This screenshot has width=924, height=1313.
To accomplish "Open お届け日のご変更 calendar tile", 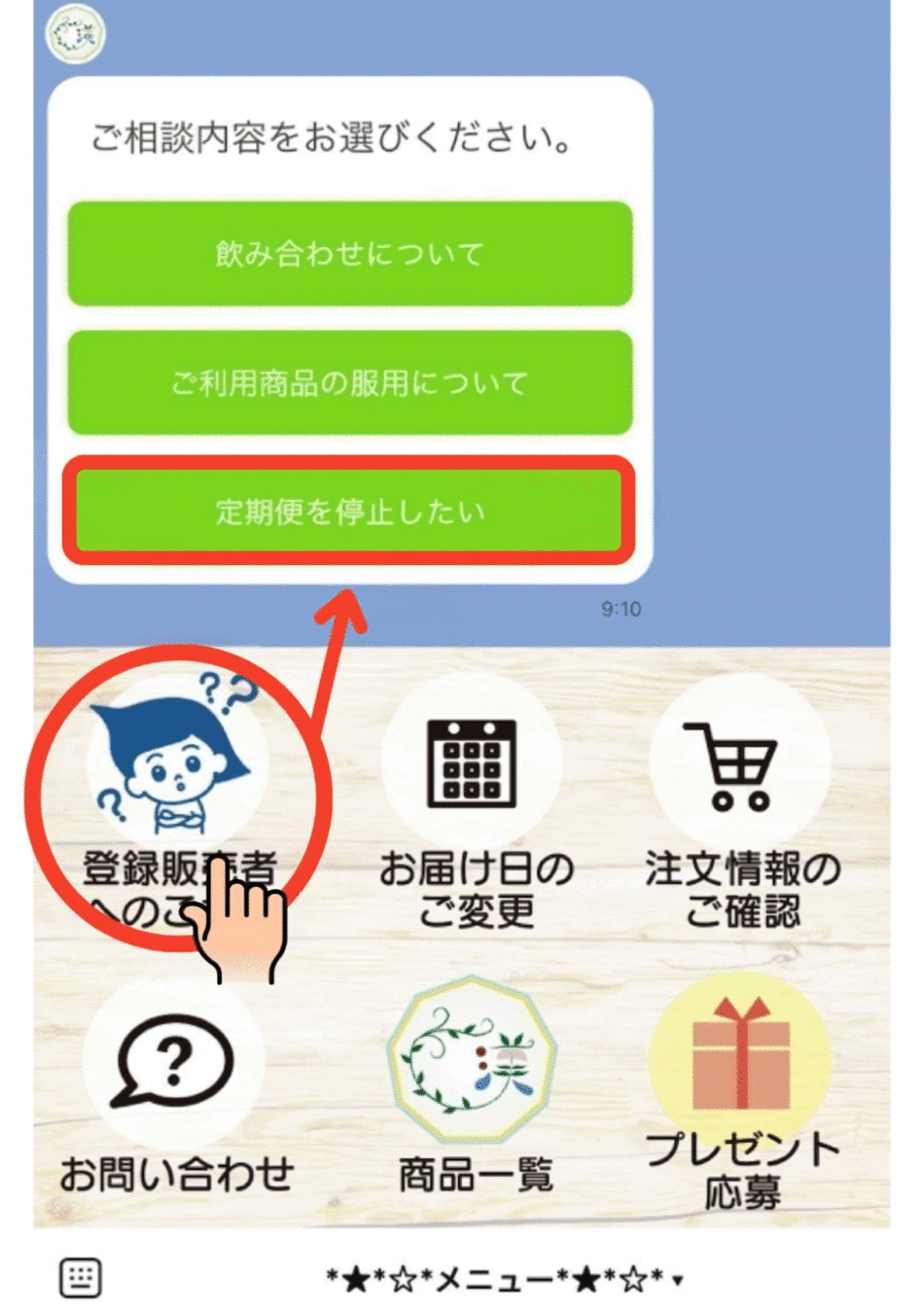I will tap(474, 807).
